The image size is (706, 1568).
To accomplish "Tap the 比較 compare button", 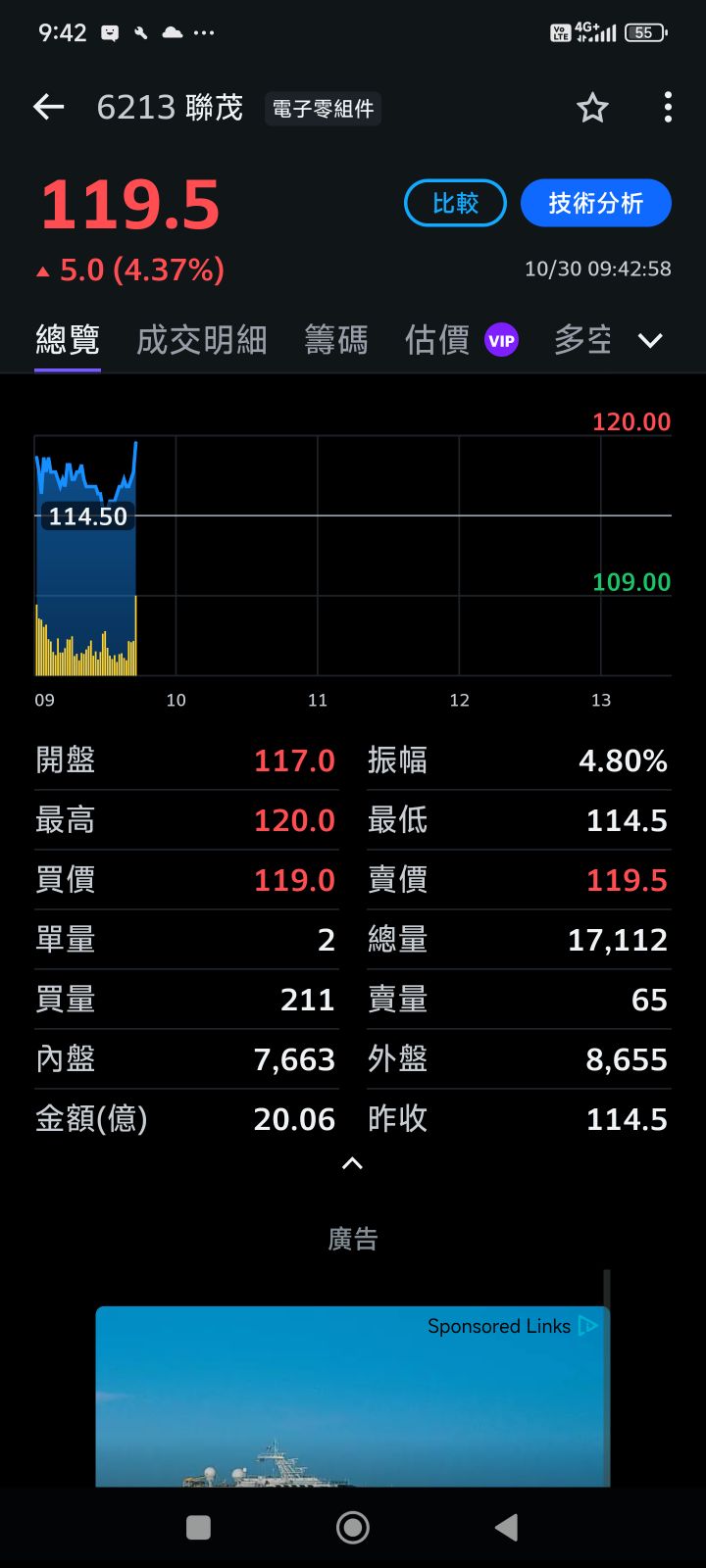I will (455, 203).
